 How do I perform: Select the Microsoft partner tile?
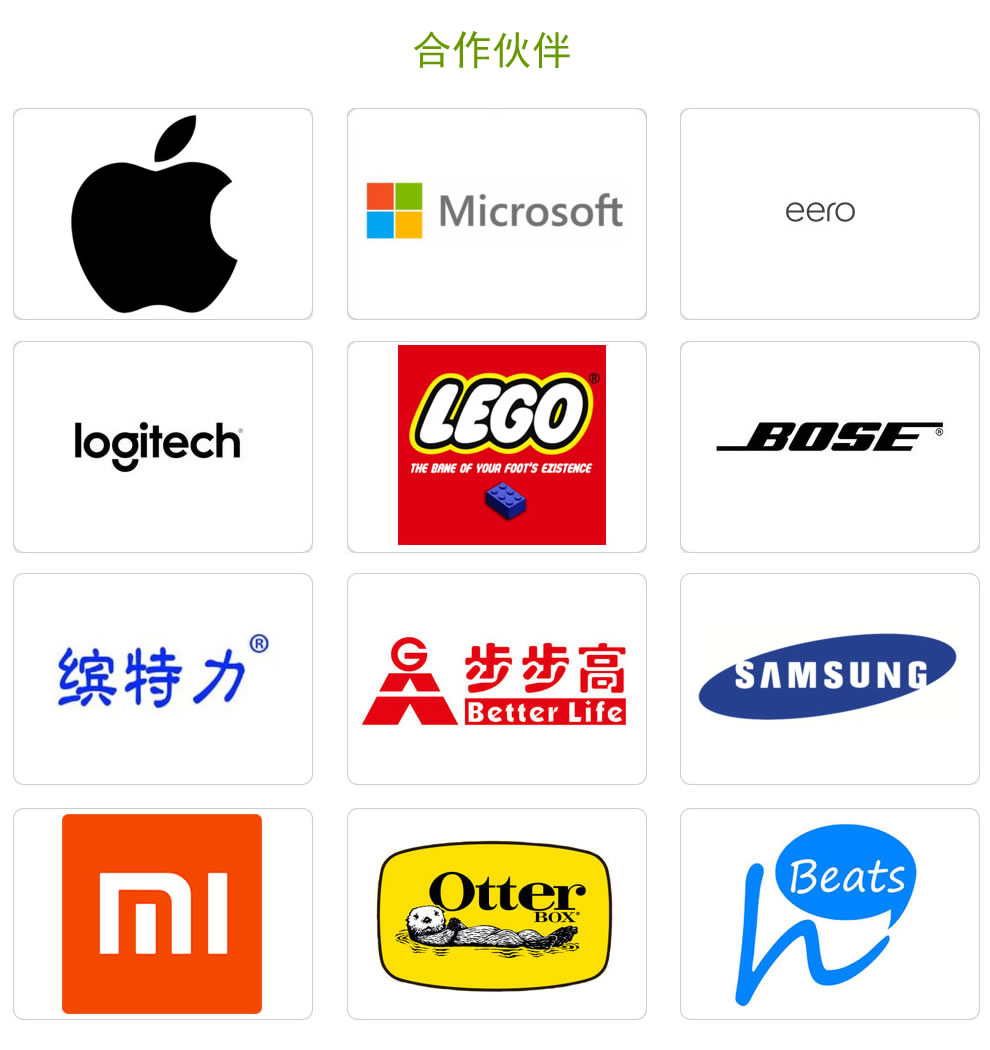pyautogui.click(x=496, y=212)
